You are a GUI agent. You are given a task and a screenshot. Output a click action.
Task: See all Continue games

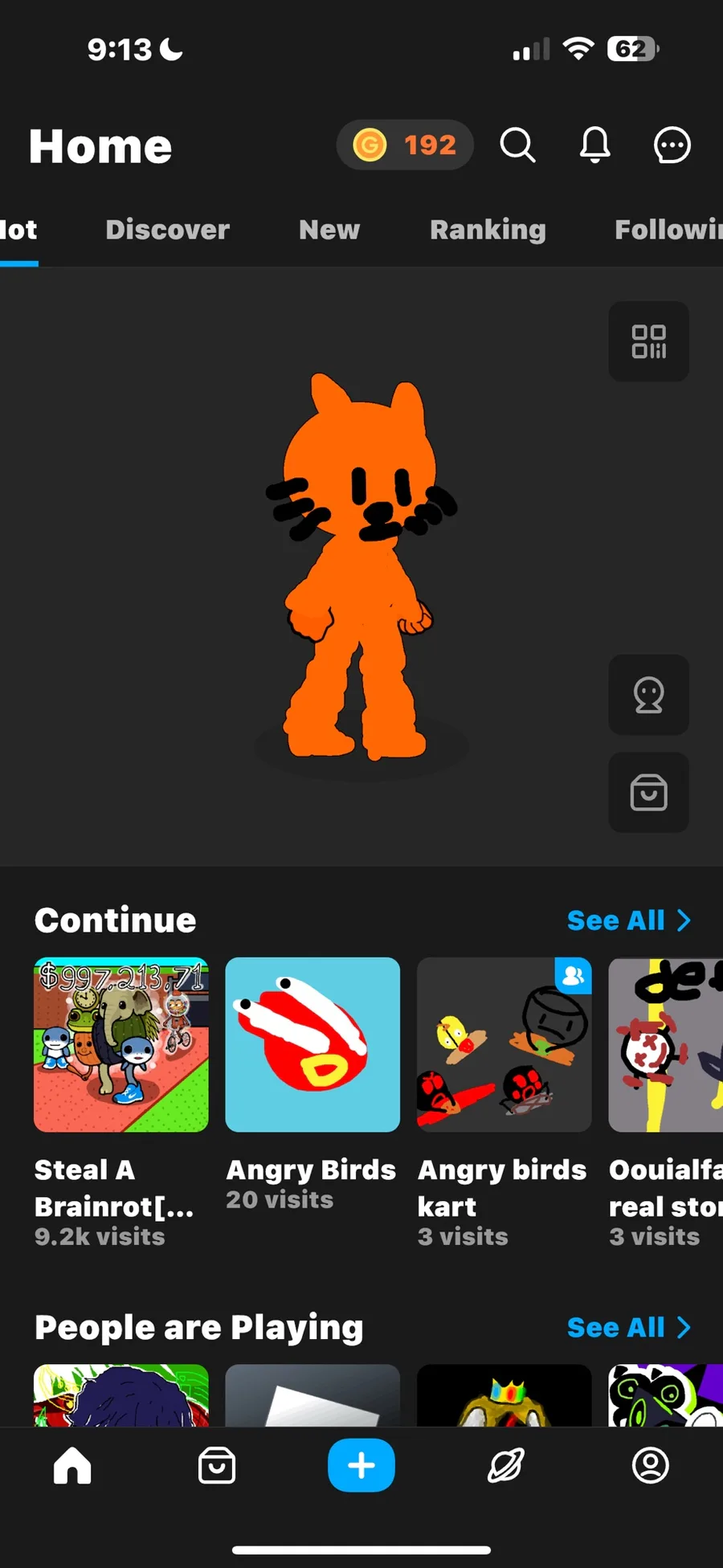pos(628,921)
